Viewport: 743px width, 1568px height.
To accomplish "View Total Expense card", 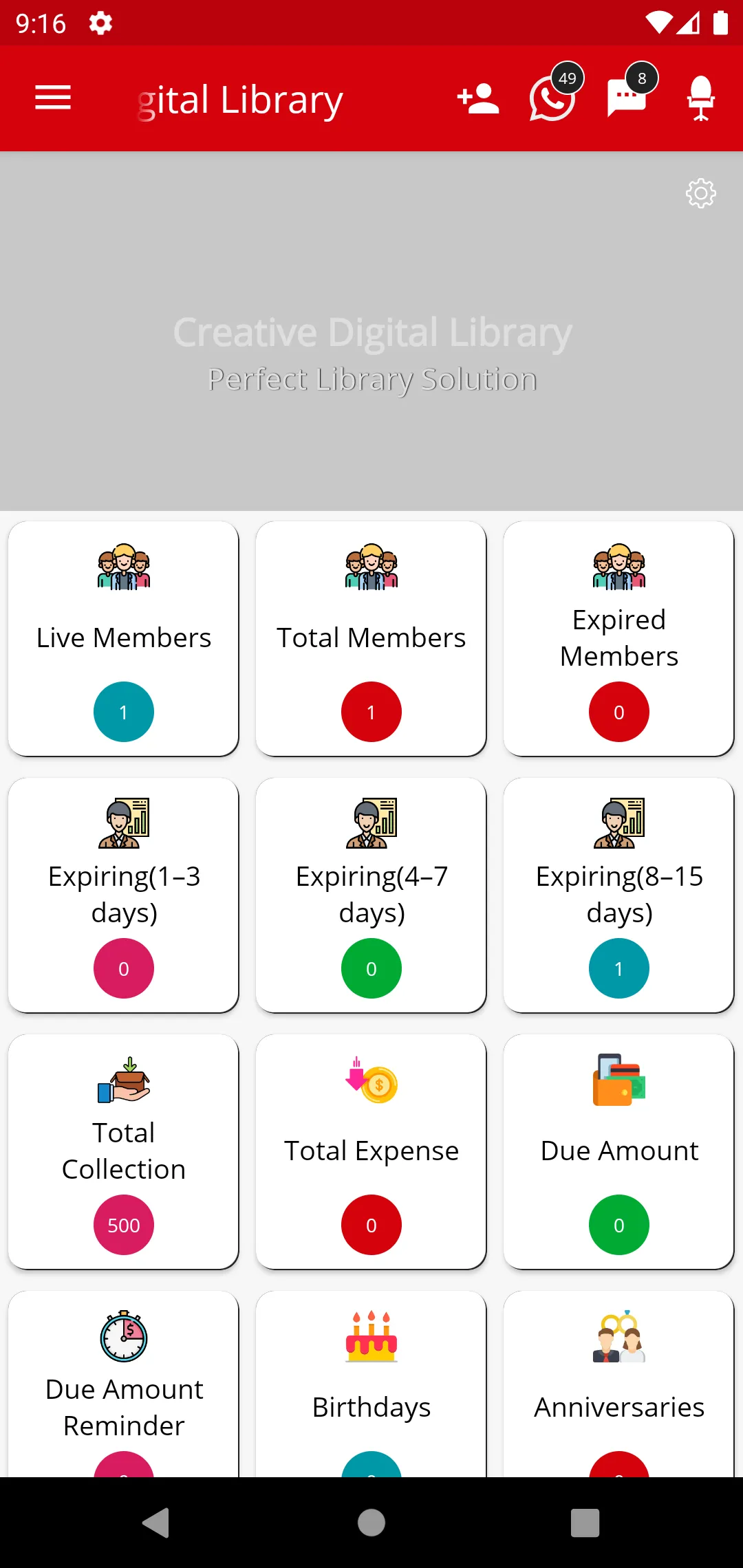I will [371, 1151].
